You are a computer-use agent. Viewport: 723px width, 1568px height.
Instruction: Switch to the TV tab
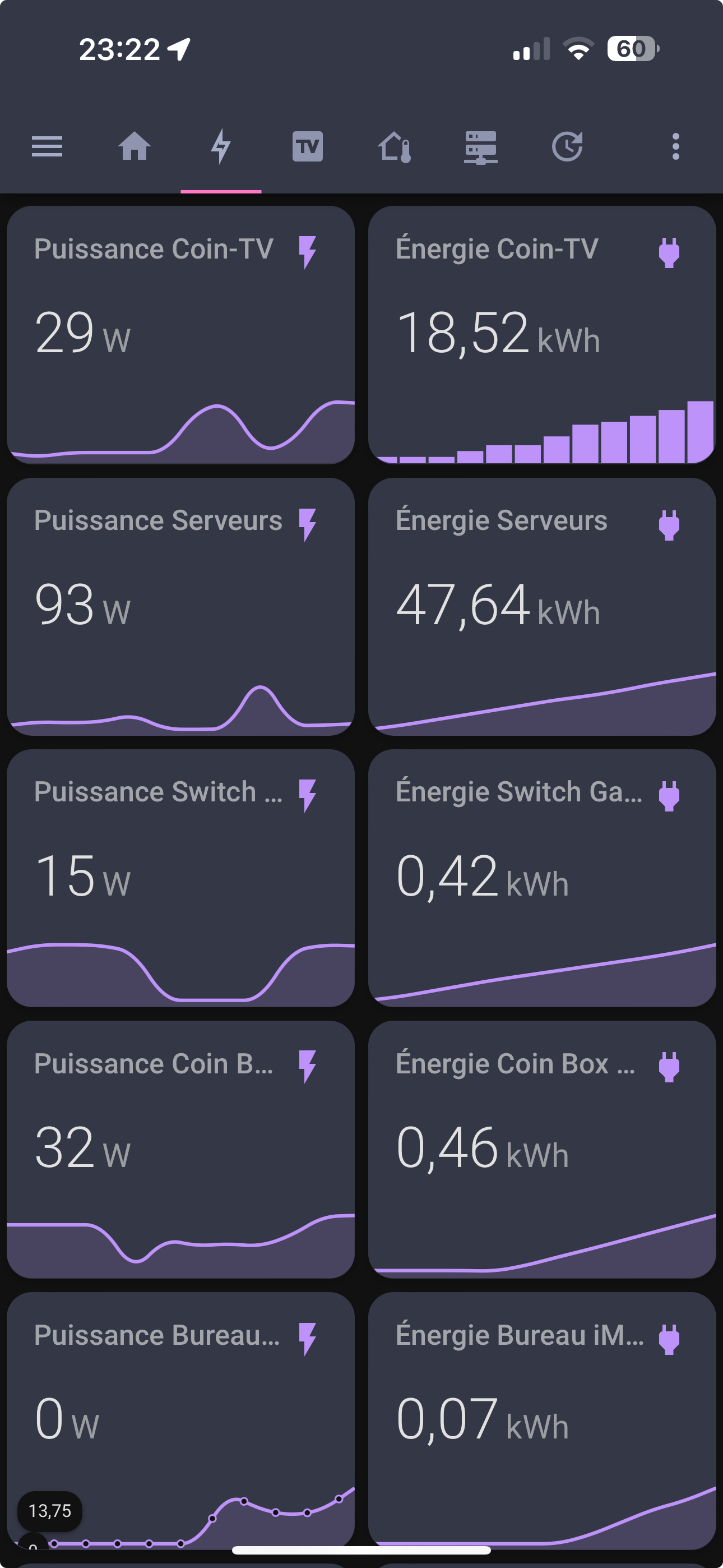307,147
